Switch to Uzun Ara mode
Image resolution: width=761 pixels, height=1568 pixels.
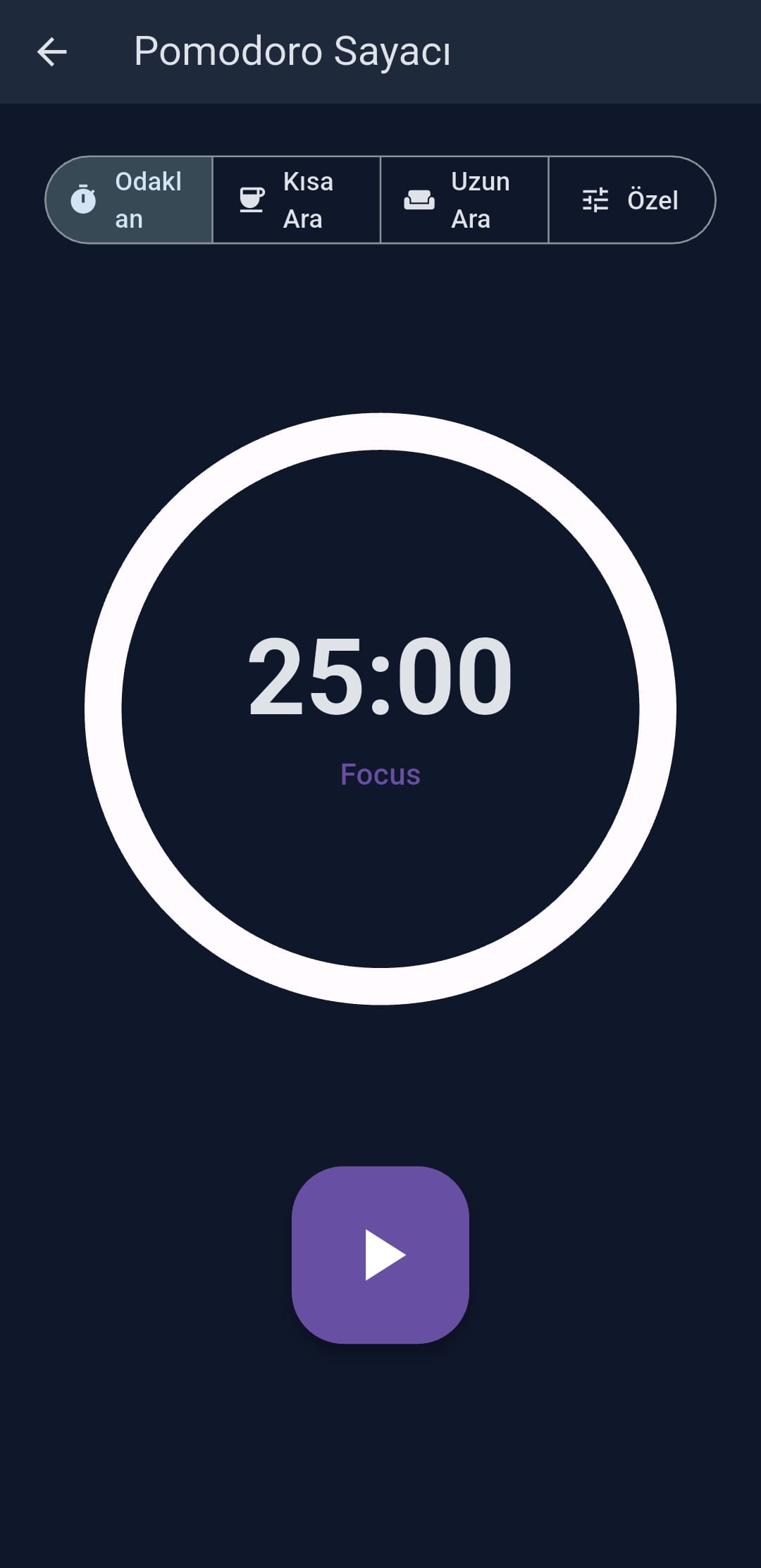tap(464, 200)
